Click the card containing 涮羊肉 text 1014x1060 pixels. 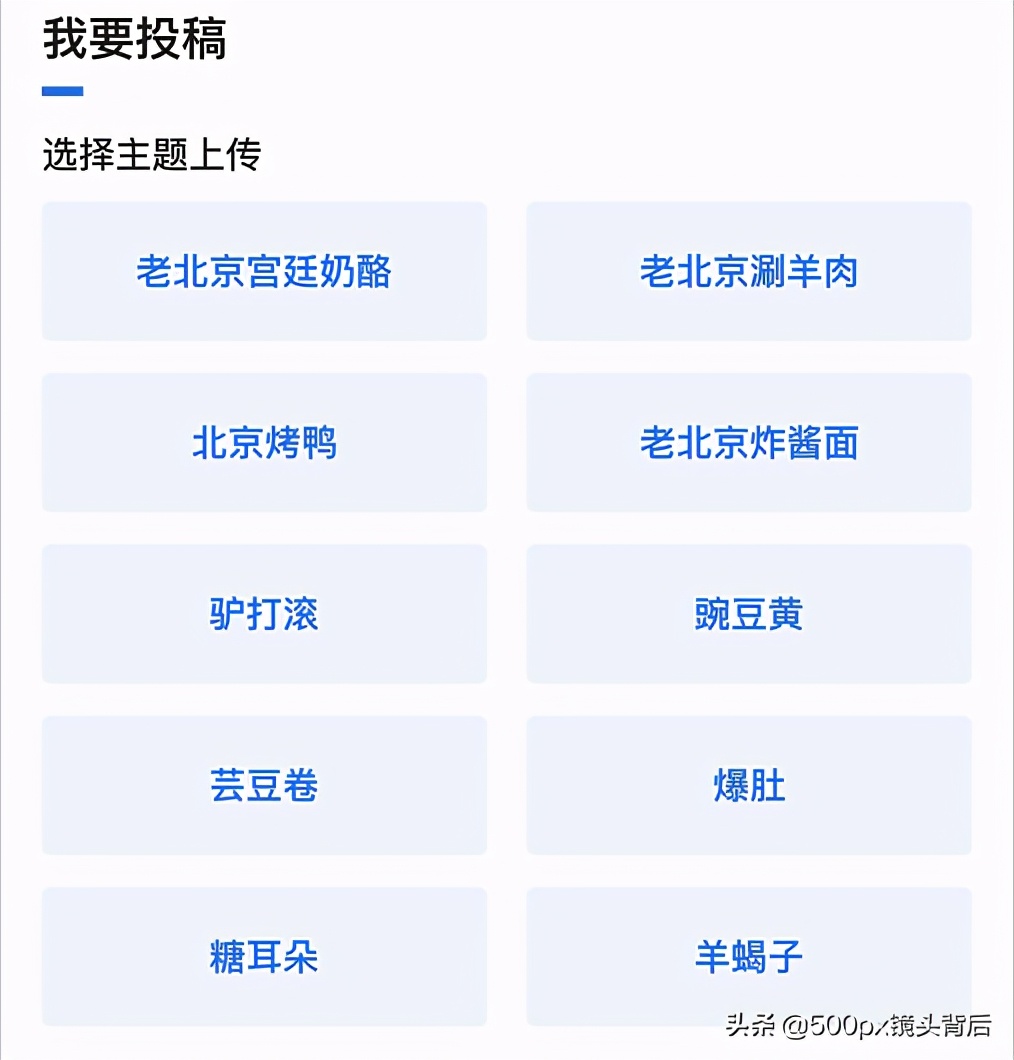coord(749,270)
